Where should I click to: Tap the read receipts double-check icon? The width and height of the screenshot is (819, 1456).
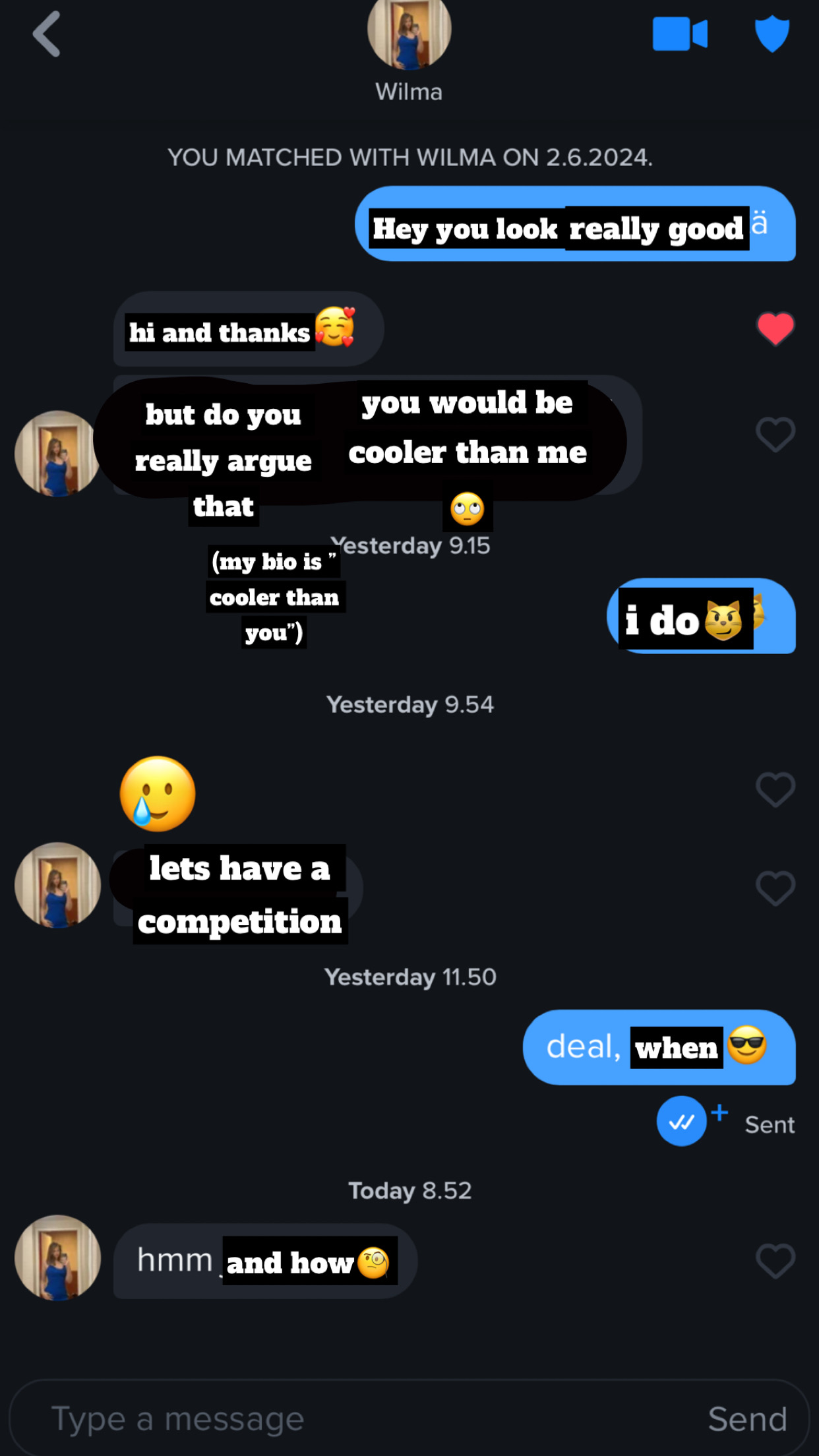click(x=681, y=1121)
